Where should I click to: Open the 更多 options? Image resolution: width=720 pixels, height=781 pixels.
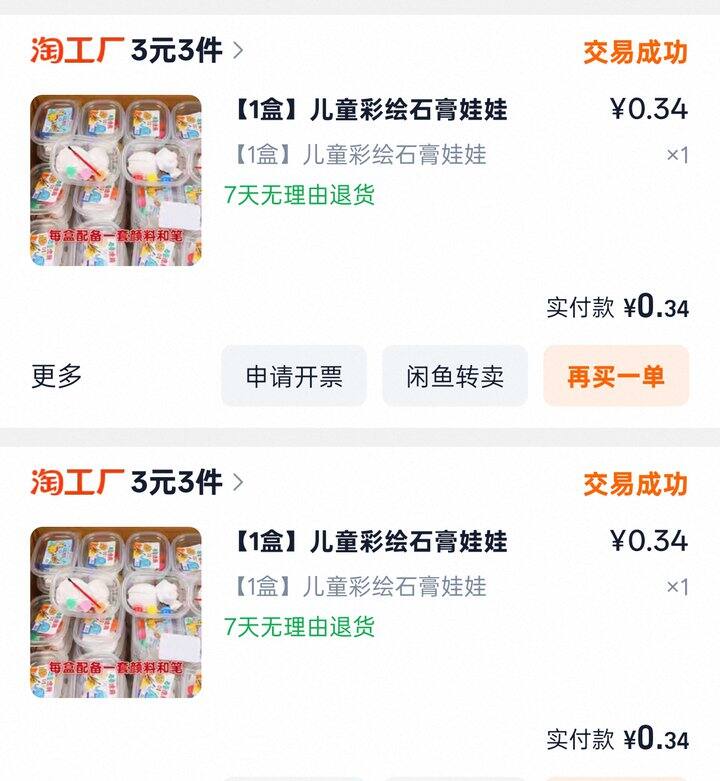click(x=57, y=376)
